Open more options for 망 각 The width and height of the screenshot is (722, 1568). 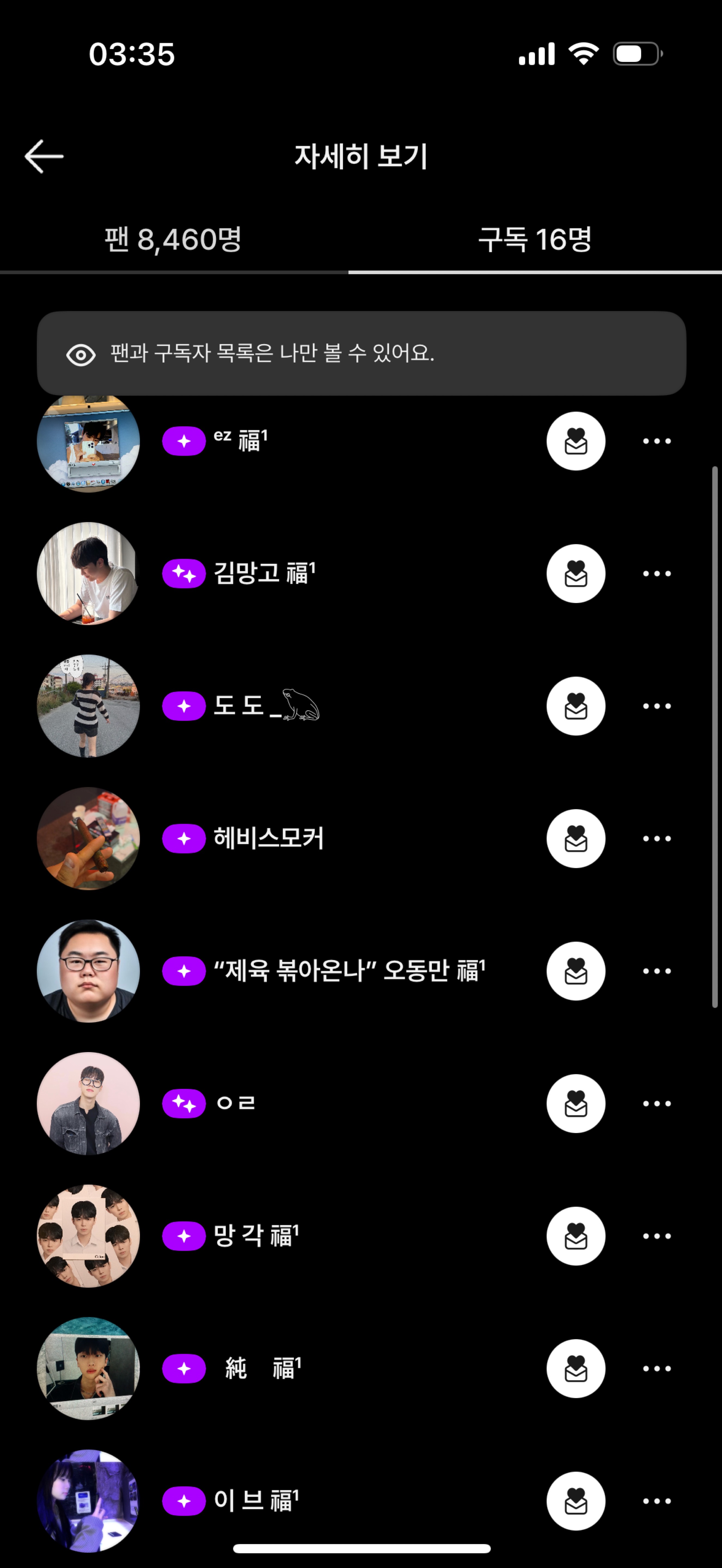pos(656,1236)
